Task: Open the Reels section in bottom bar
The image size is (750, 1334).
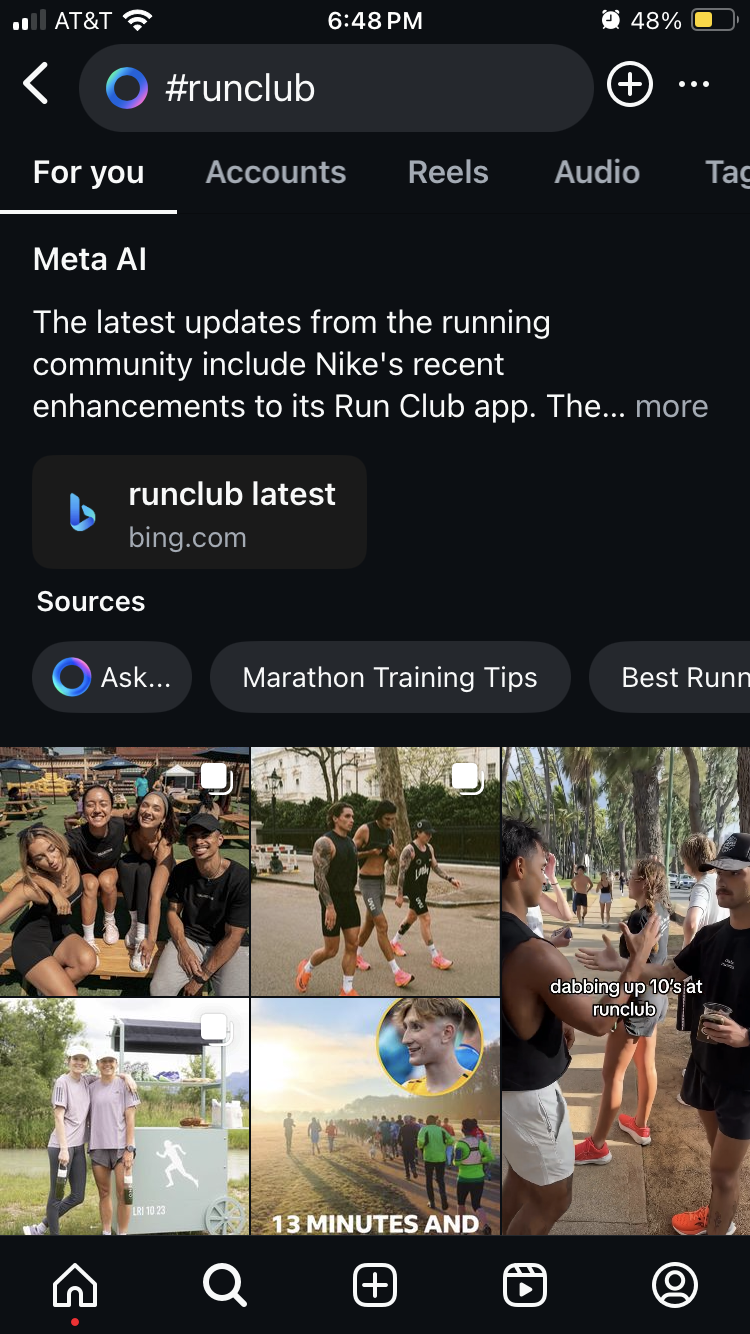Action: point(525,1285)
